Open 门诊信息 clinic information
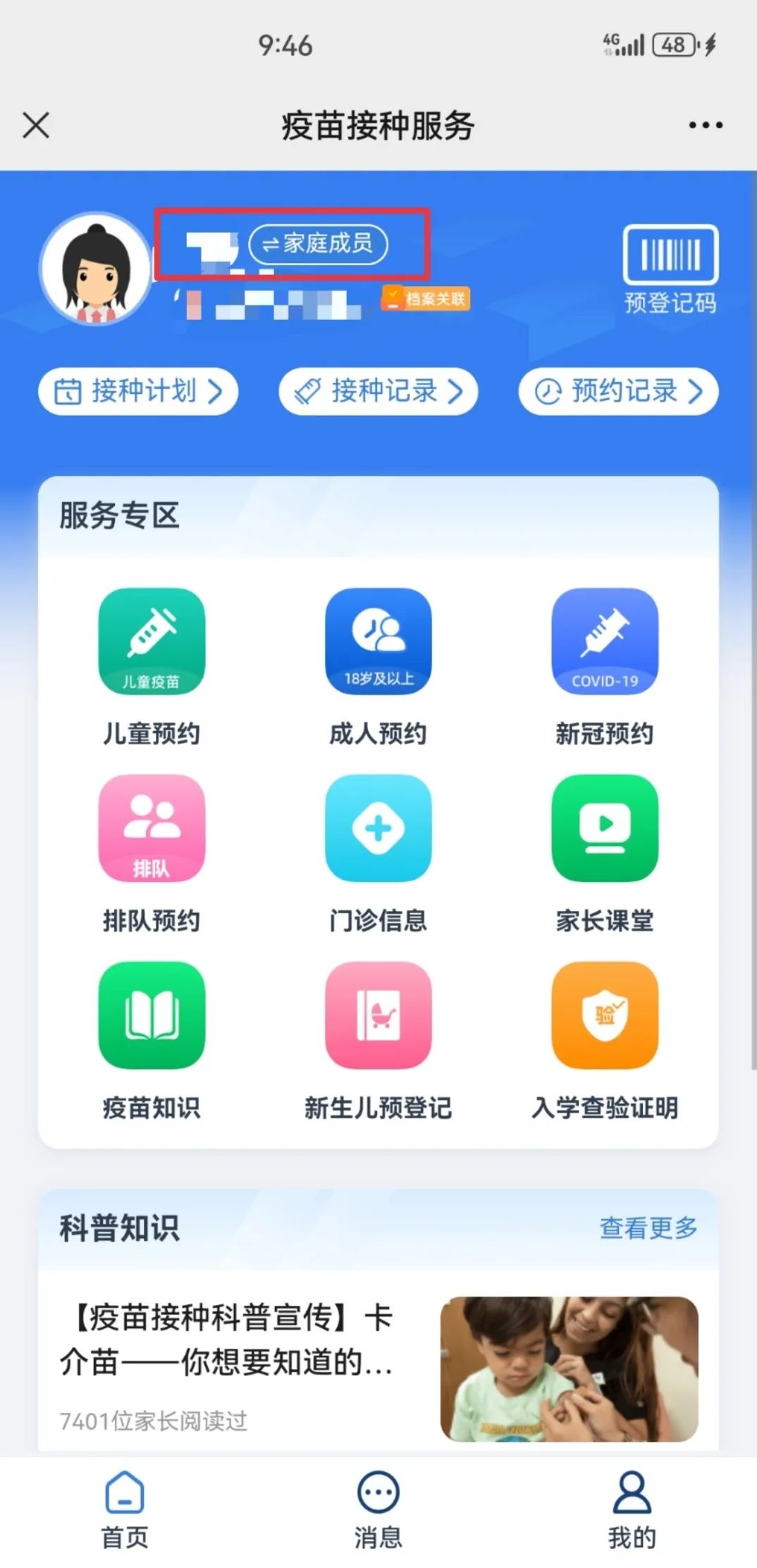Image resolution: width=757 pixels, height=1568 pixels. 378,853
